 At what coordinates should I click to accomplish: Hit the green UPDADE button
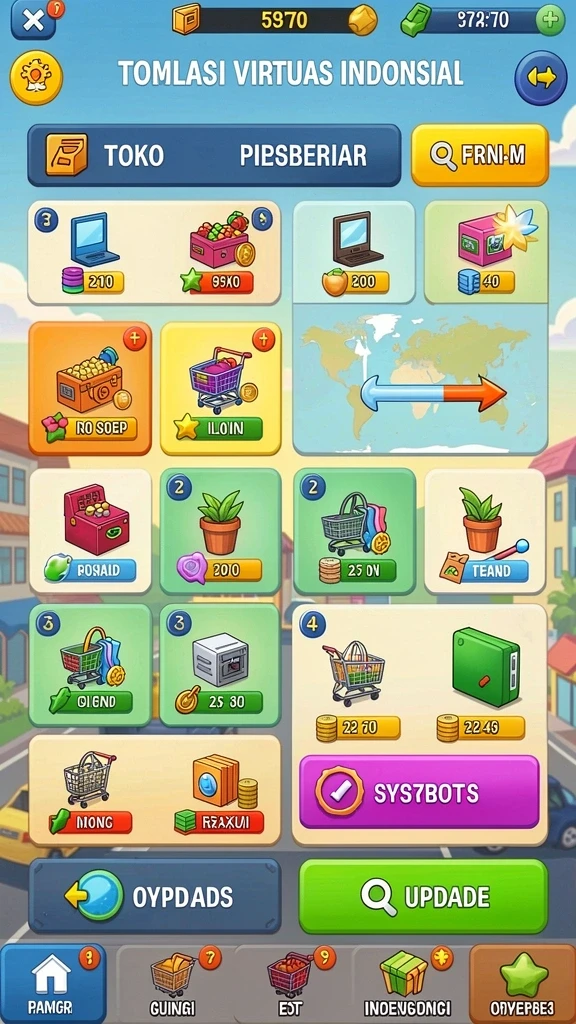point(423,896)
